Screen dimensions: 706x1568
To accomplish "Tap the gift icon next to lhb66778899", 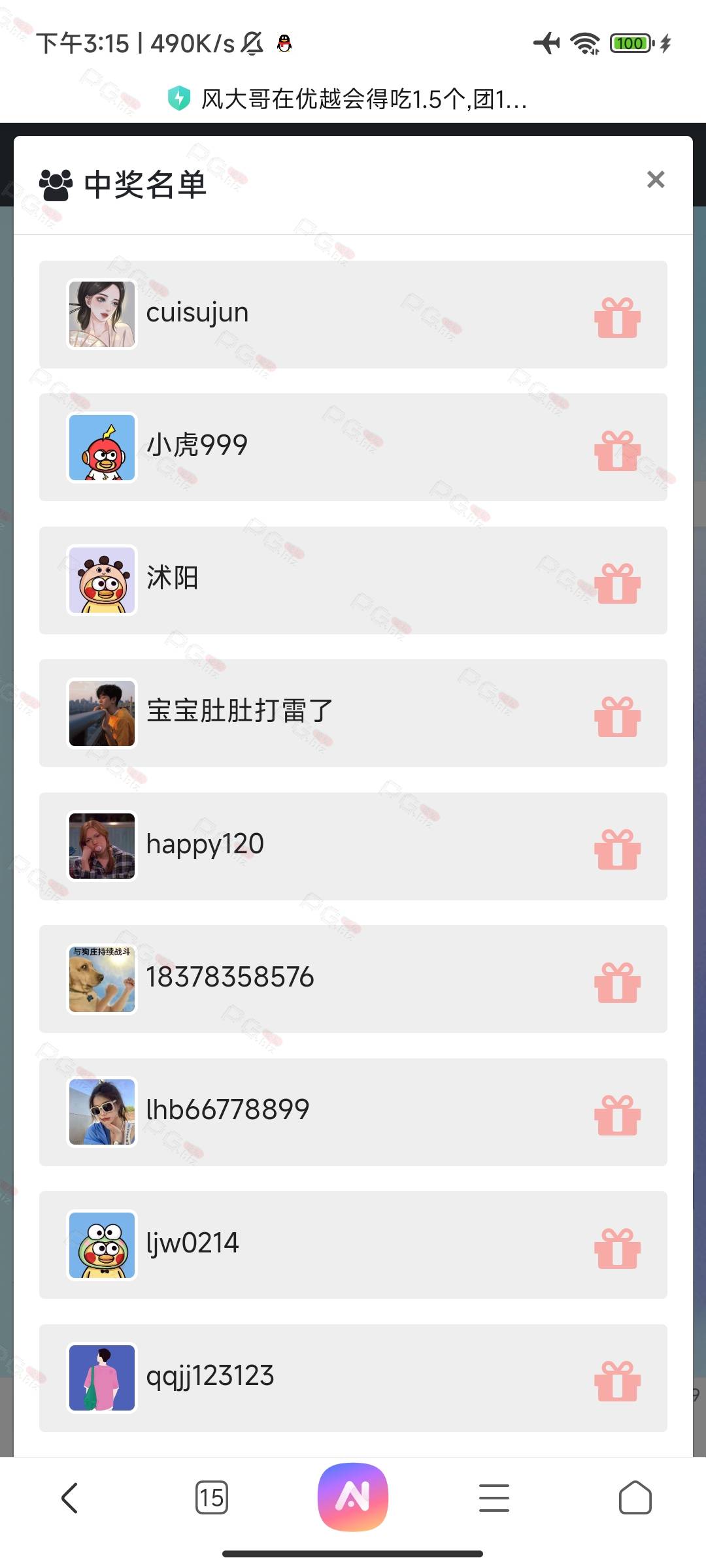I will click(617, 1115).
